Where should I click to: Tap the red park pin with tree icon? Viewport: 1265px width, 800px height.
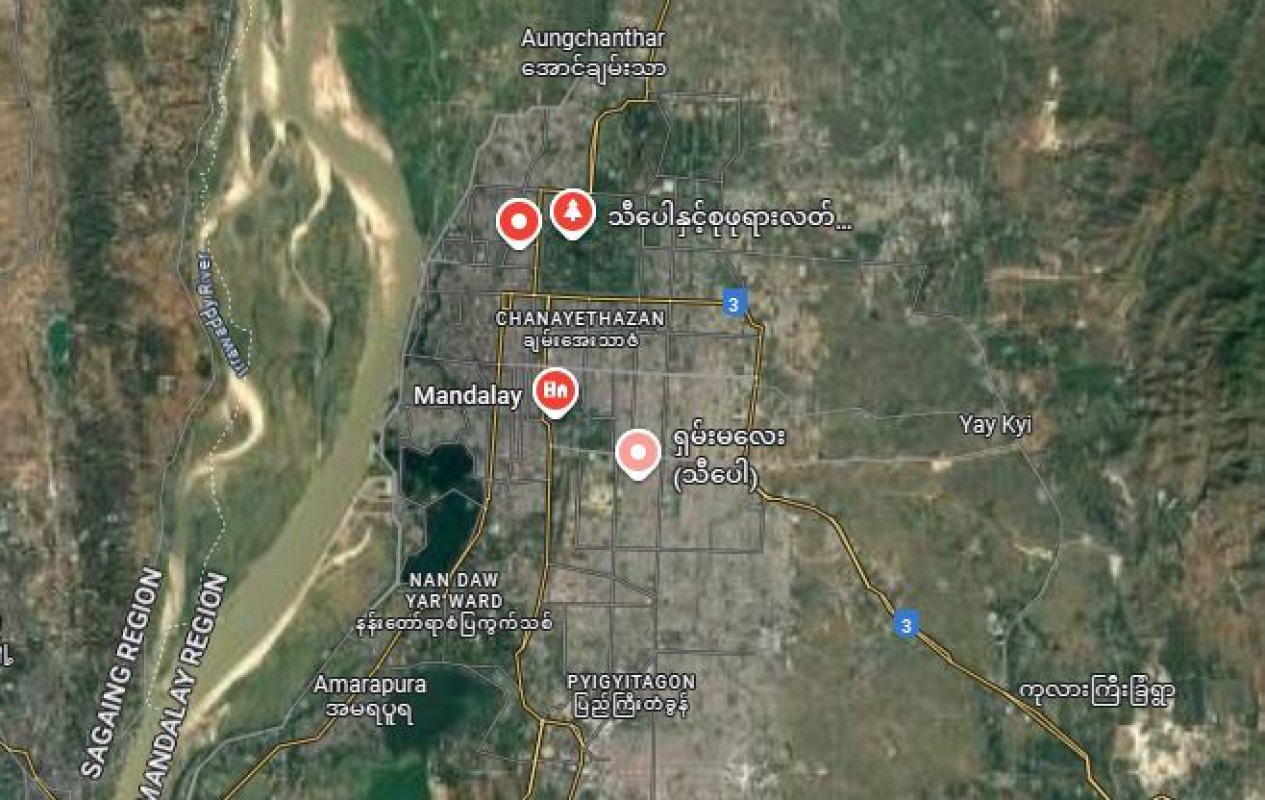(x=573, y=212)
